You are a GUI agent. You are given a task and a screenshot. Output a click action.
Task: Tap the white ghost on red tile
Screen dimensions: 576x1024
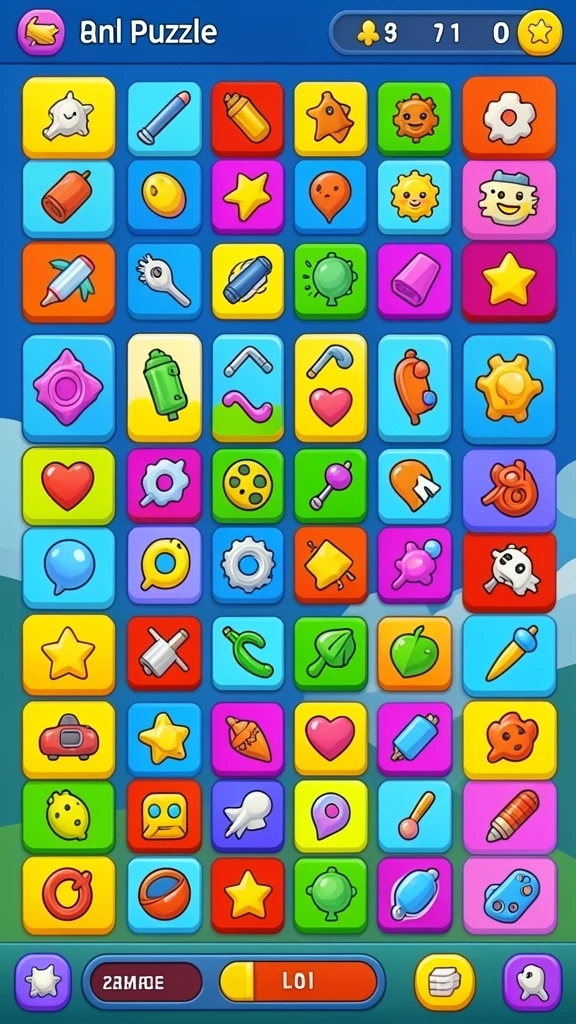[509, 571]
